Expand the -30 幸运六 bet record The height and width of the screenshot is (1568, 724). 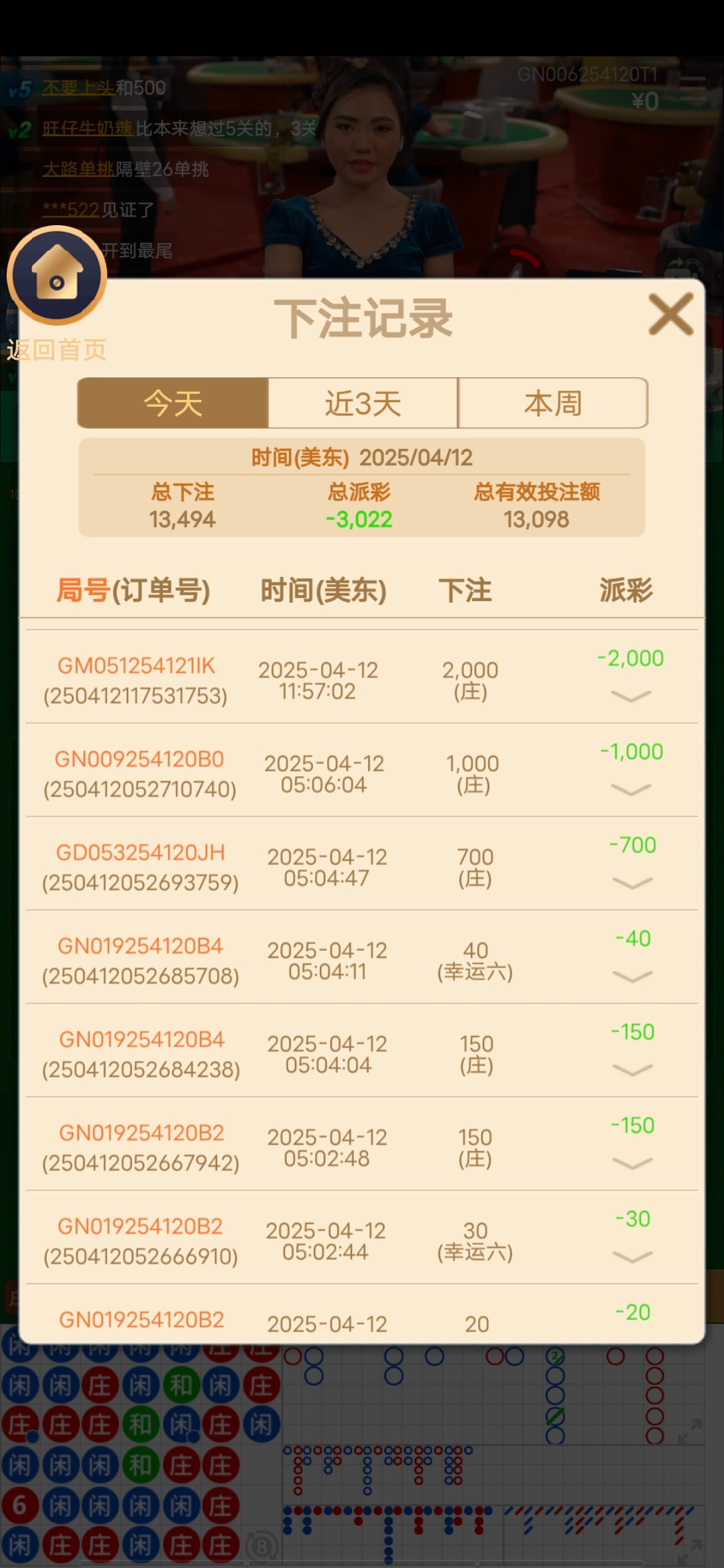632,1256
